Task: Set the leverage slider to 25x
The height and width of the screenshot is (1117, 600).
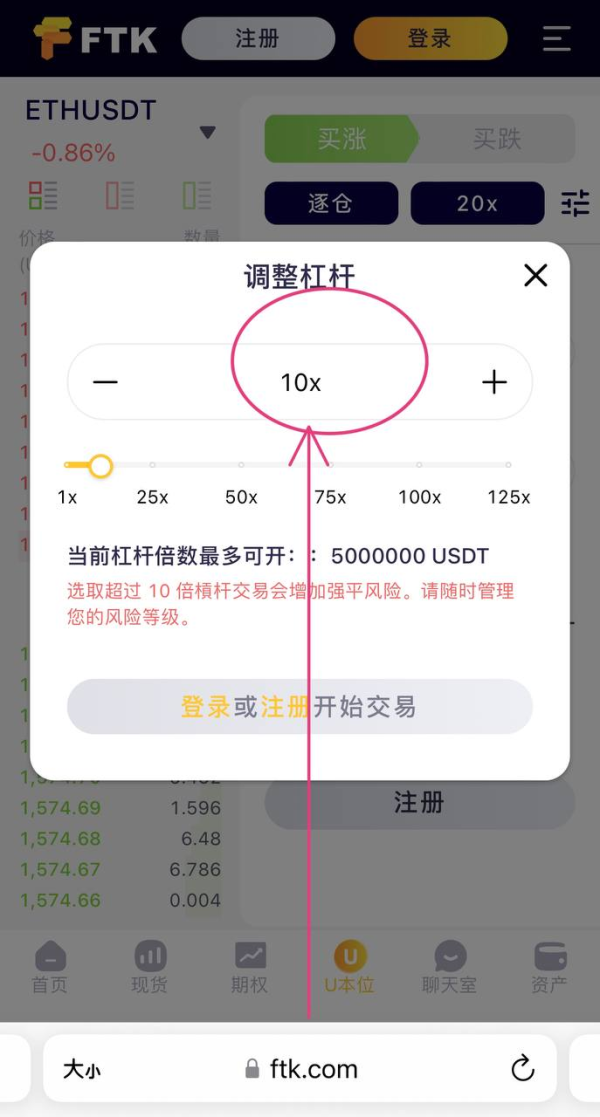Action: coord(153,465)
